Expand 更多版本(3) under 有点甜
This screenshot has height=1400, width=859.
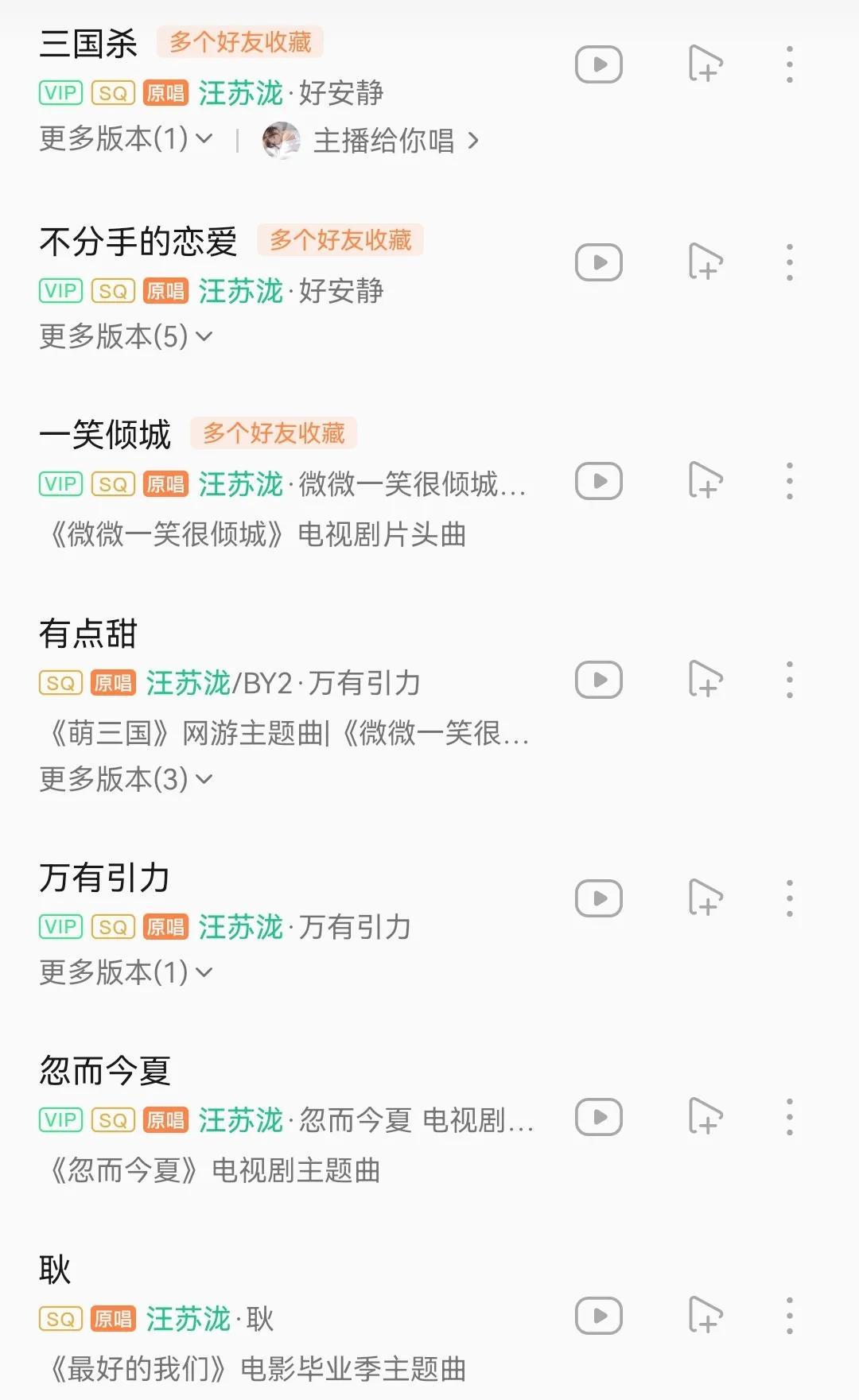(x=126, y=779)
